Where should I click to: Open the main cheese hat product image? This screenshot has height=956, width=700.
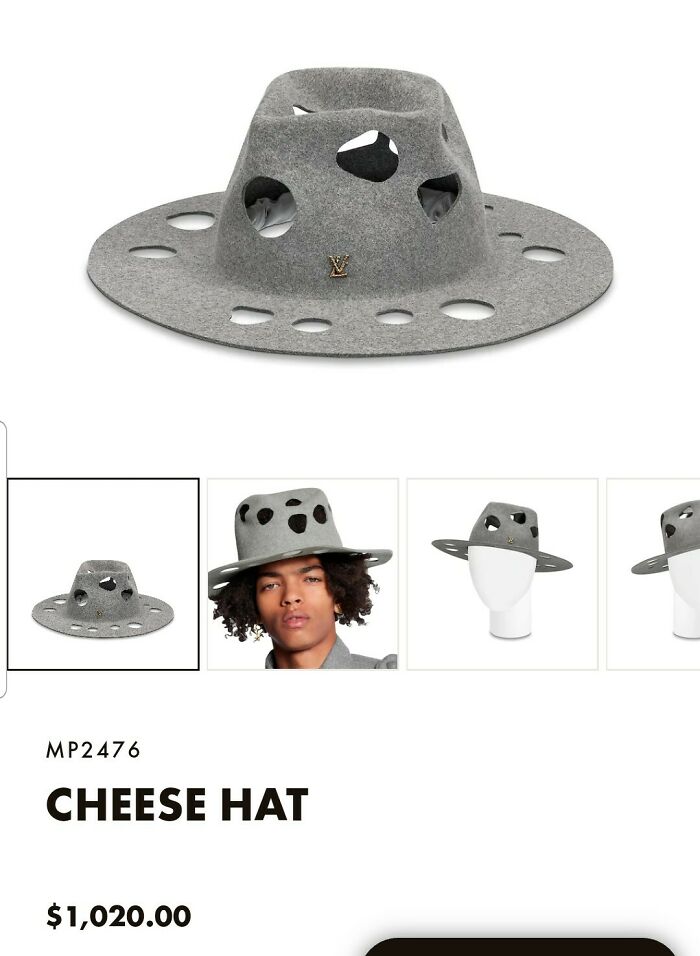350,210
